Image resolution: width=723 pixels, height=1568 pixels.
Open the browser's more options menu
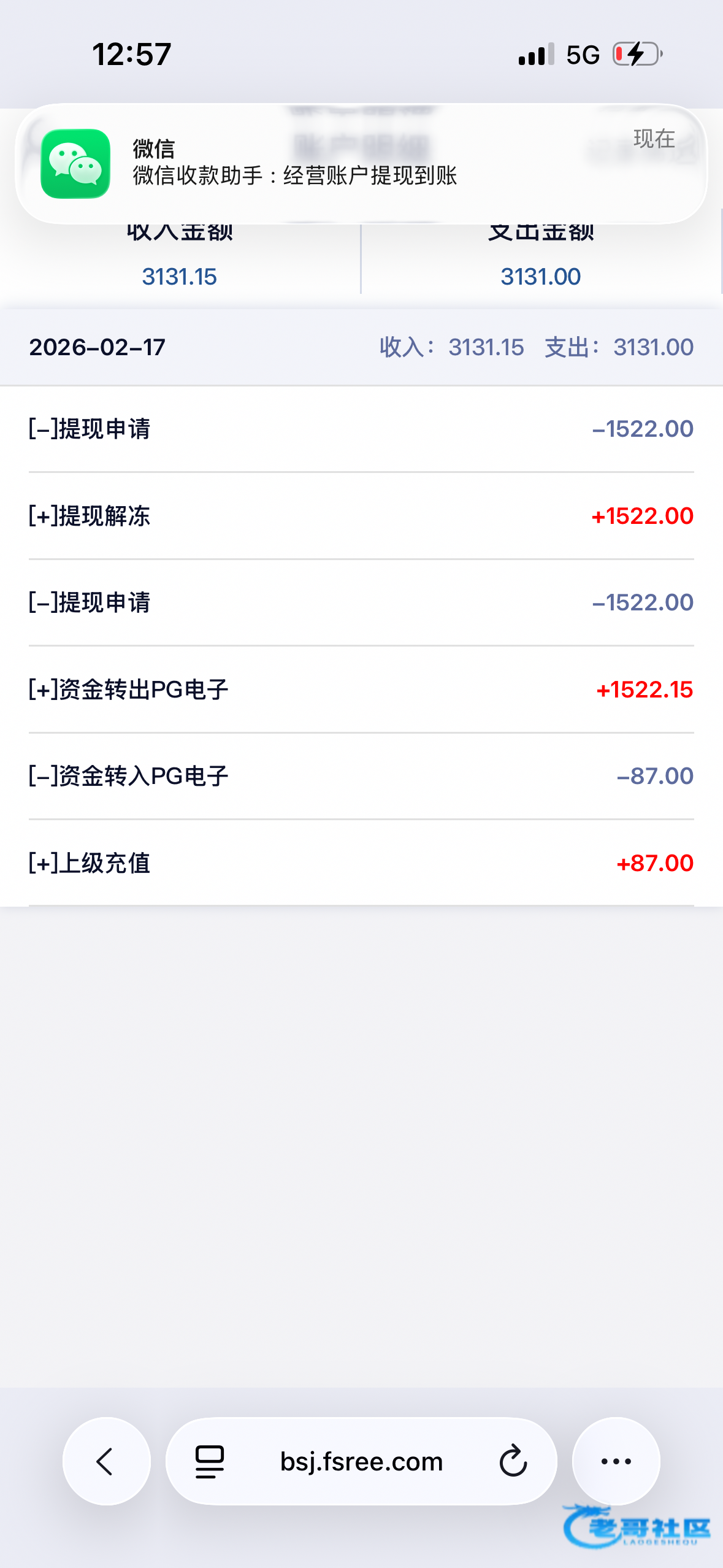(x=616, y=1461)
